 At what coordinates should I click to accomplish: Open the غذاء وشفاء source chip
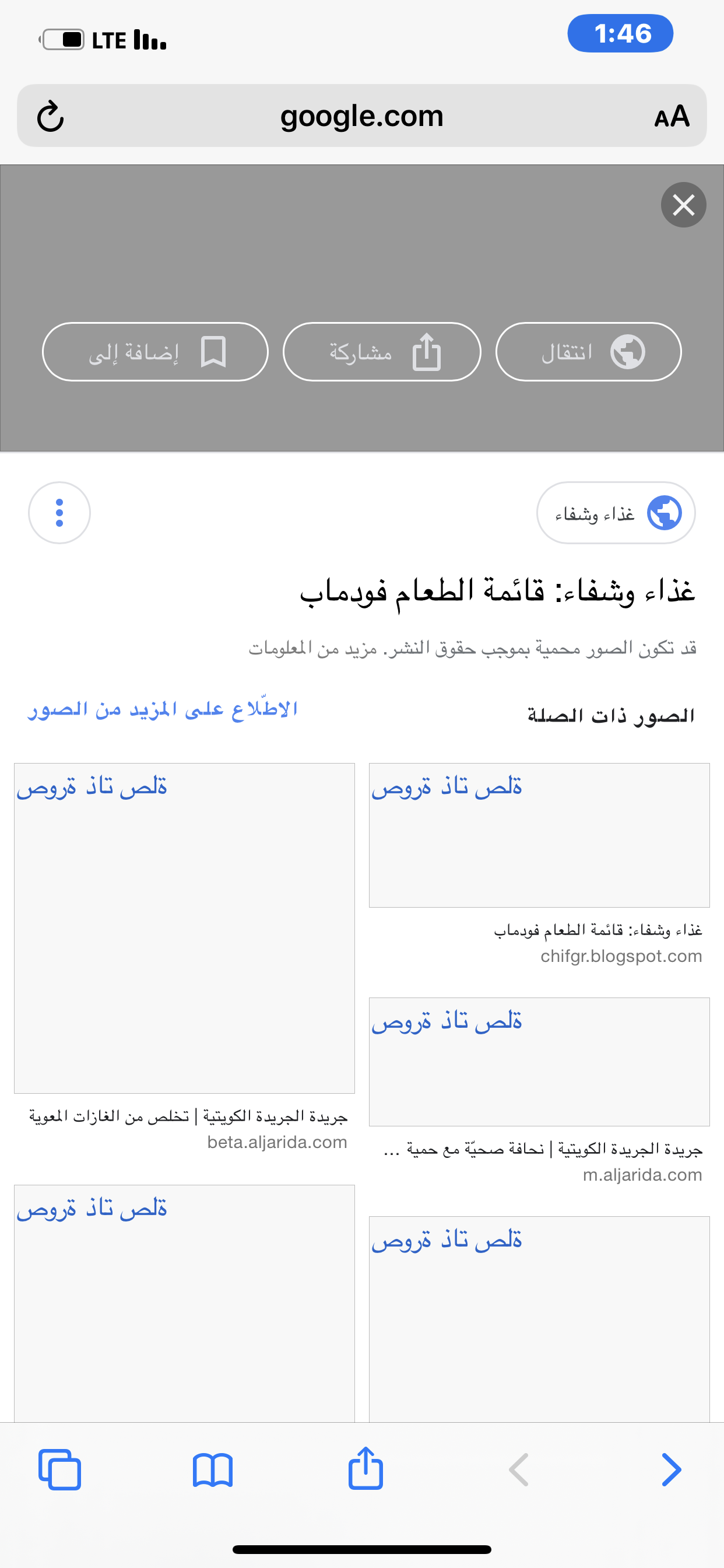(616, 513)
